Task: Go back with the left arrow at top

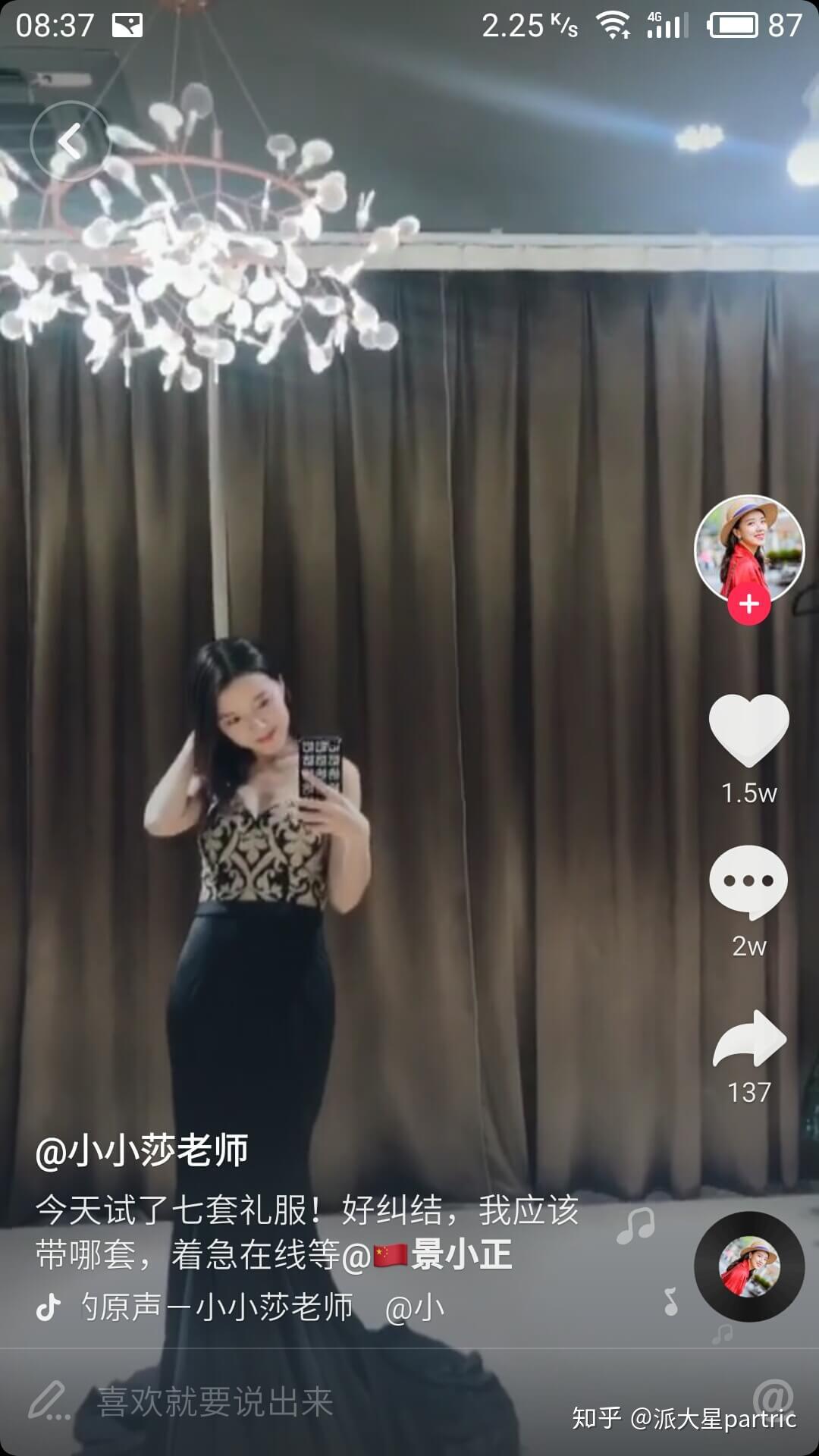Action: click(x=71, y=140)
